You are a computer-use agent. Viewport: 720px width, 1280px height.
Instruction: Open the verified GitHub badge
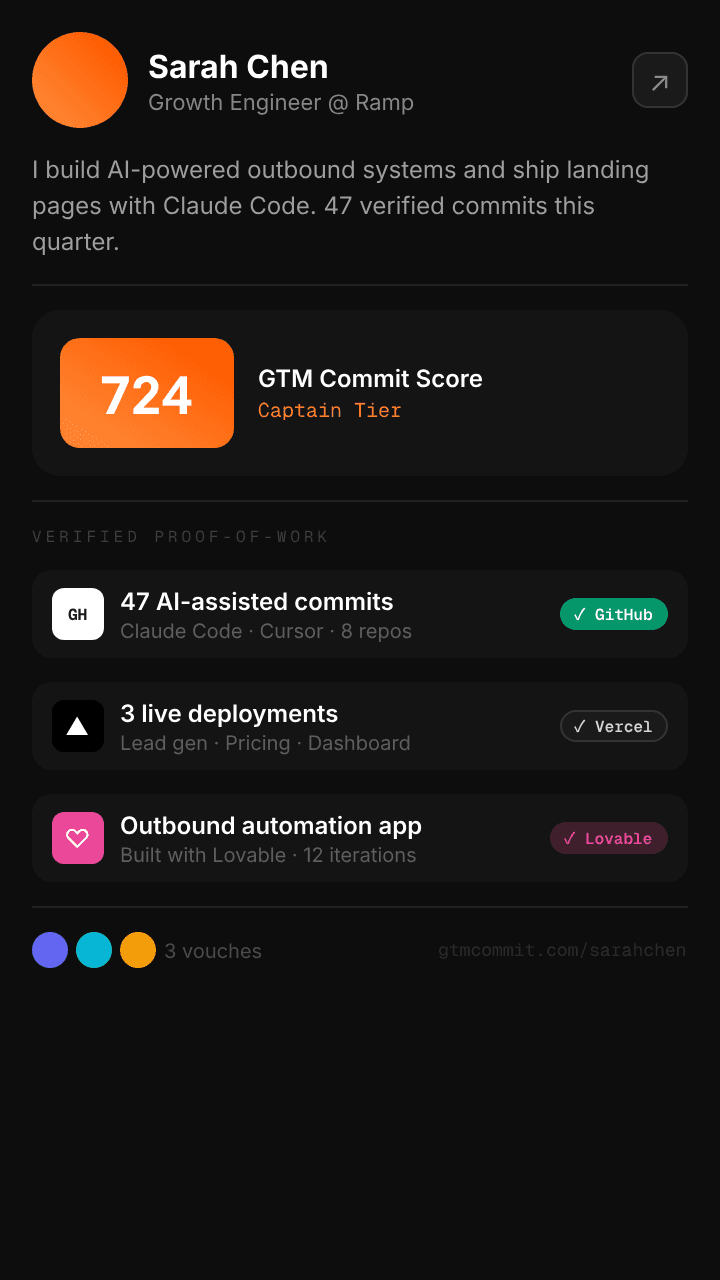coord(613,614)
